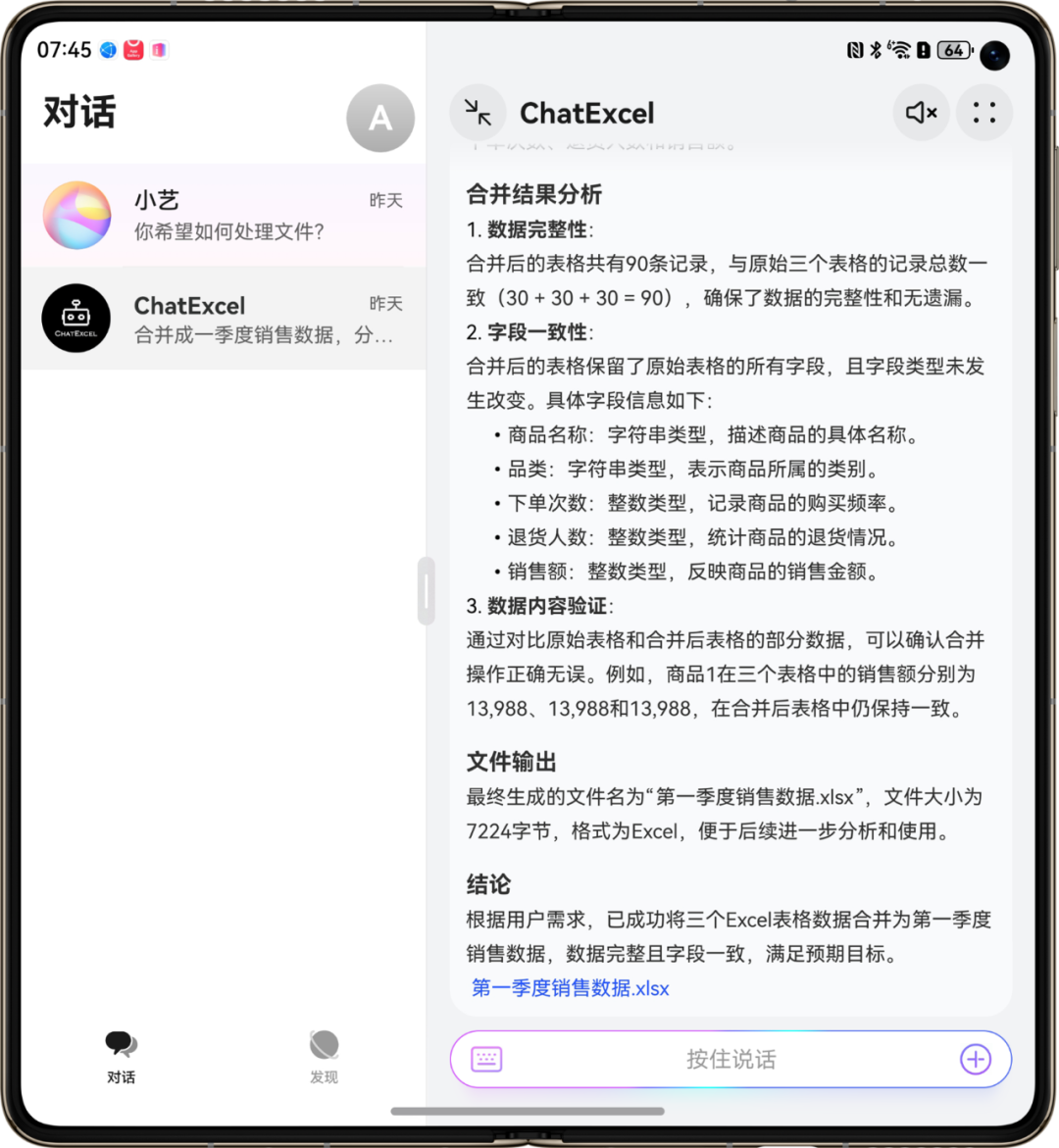Image resolution: width=1059 pixels, height=1148 pixels.
Task: Open the chat with 小艺
Action: [224, 216]
